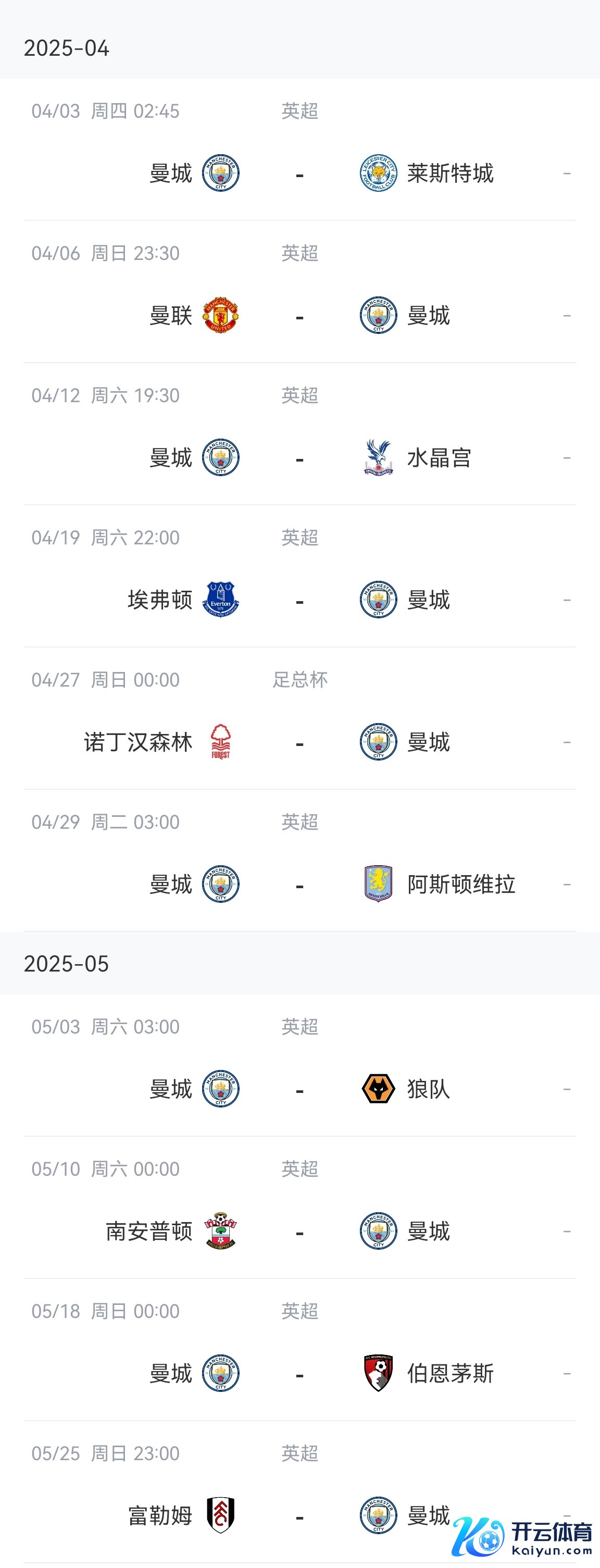600x1568 pixels.
Task: View the FA Cup match against Nottingham Forest
Action: [x=299, y=743]
